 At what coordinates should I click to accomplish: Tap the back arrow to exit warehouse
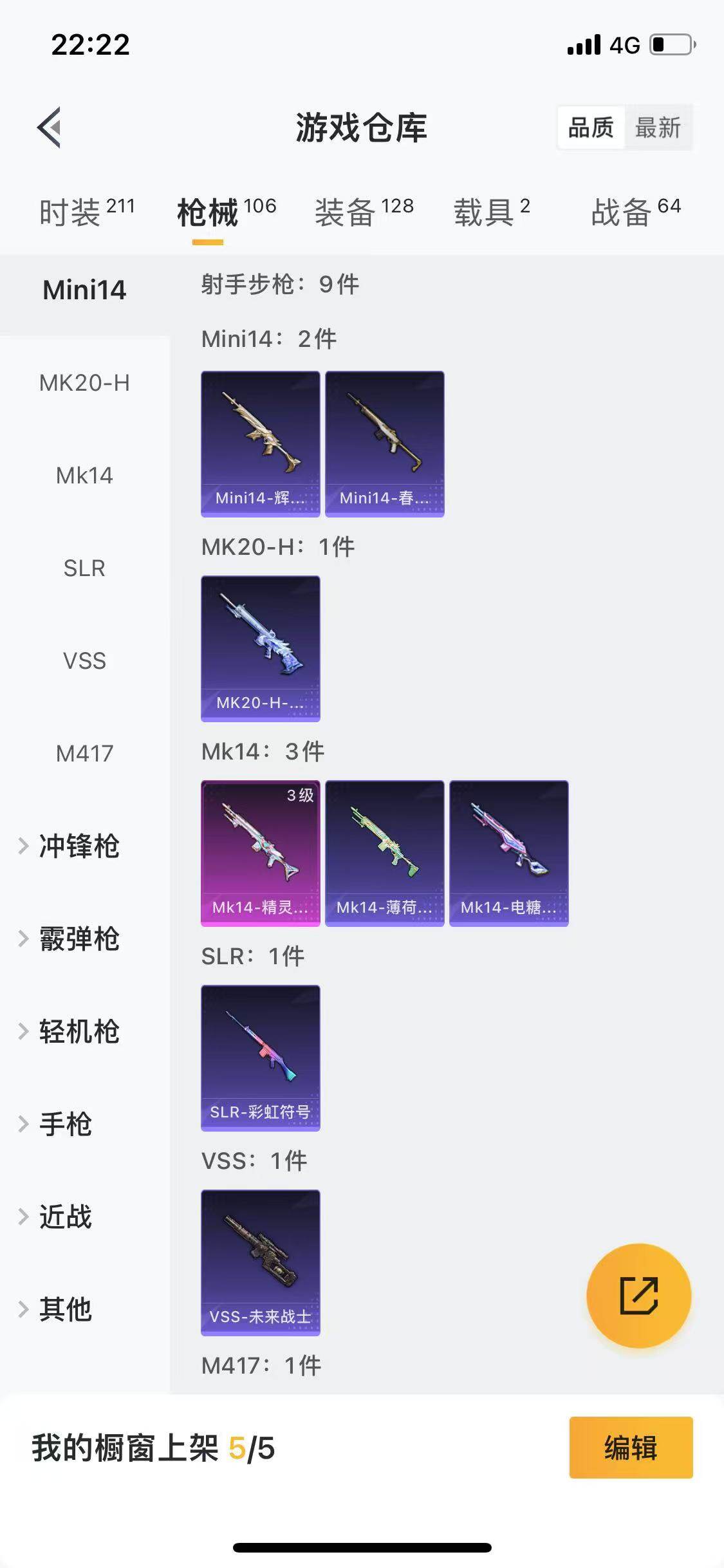pyautogui.click(x=50, y=126)
